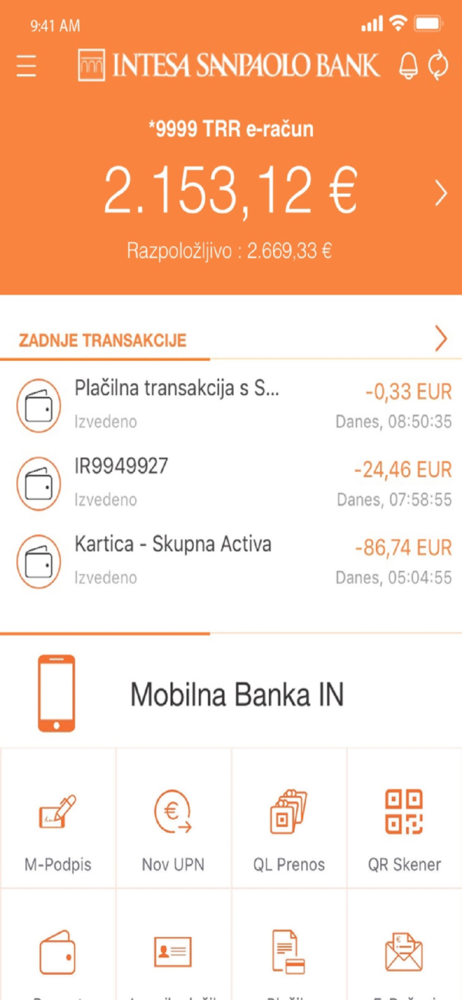Open QL Prenos

click(289, 818)
